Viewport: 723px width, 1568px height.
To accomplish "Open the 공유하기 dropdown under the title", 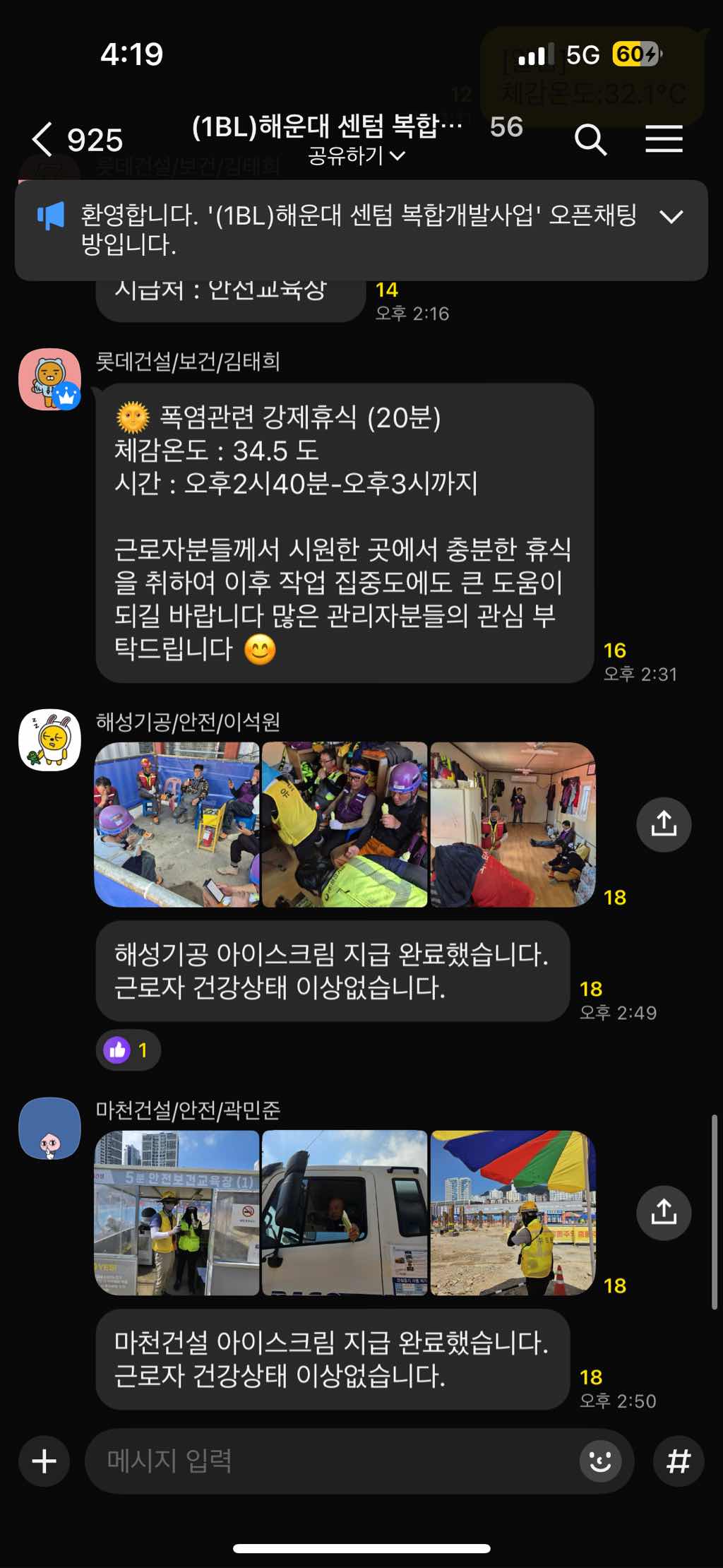I will (357, 156).
